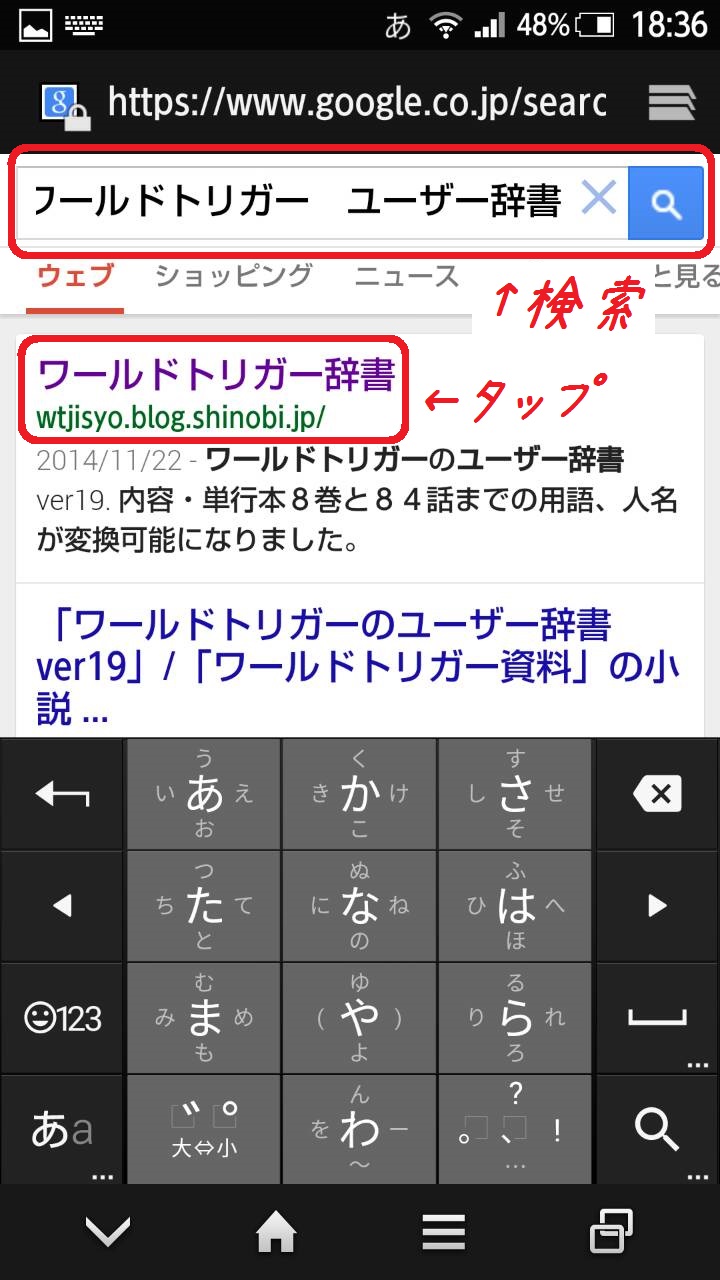The height and width of the screenshot is (1280, 720).
Task: Open the browser tabs icon beside URL
Action: 672,102
